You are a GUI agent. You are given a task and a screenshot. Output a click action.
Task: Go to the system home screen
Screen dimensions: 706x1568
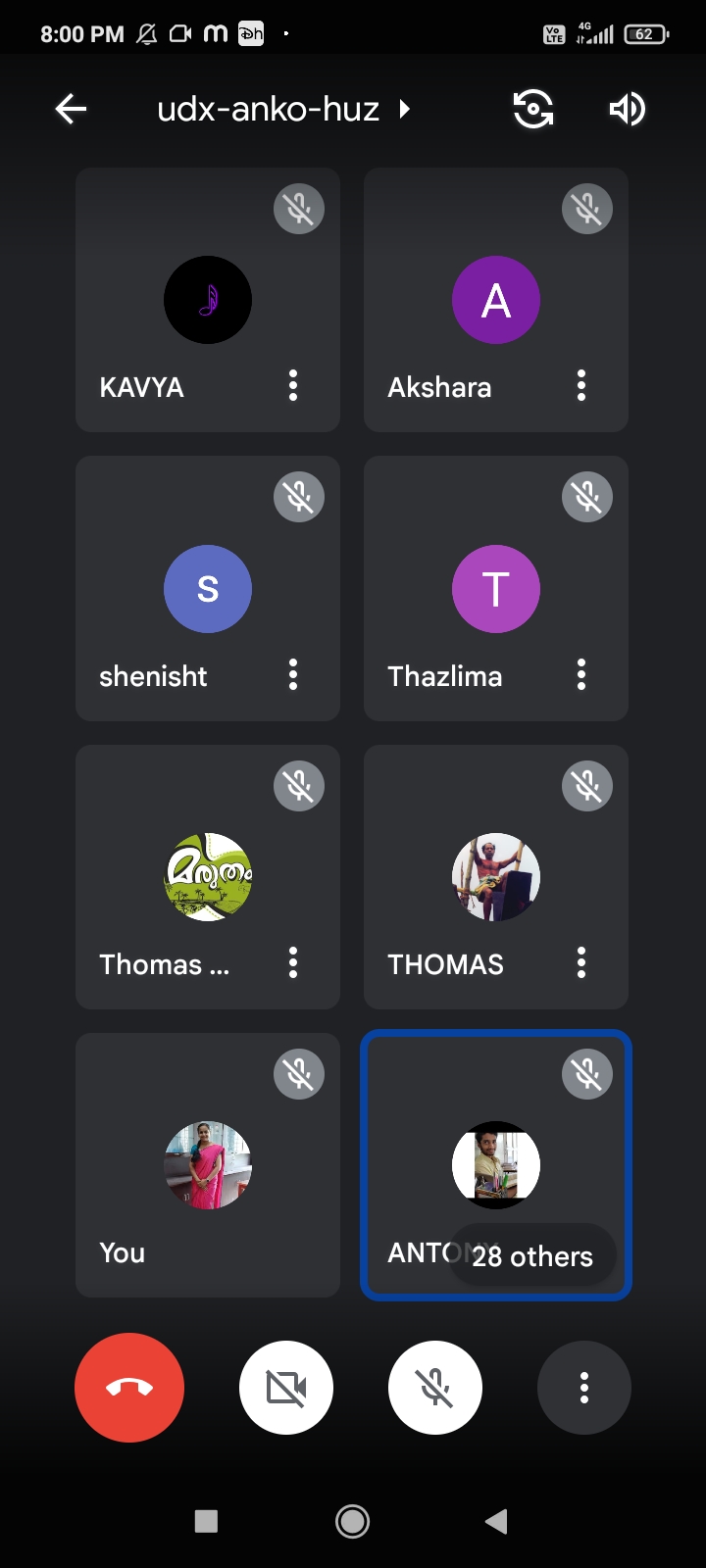pos(353,1521)
